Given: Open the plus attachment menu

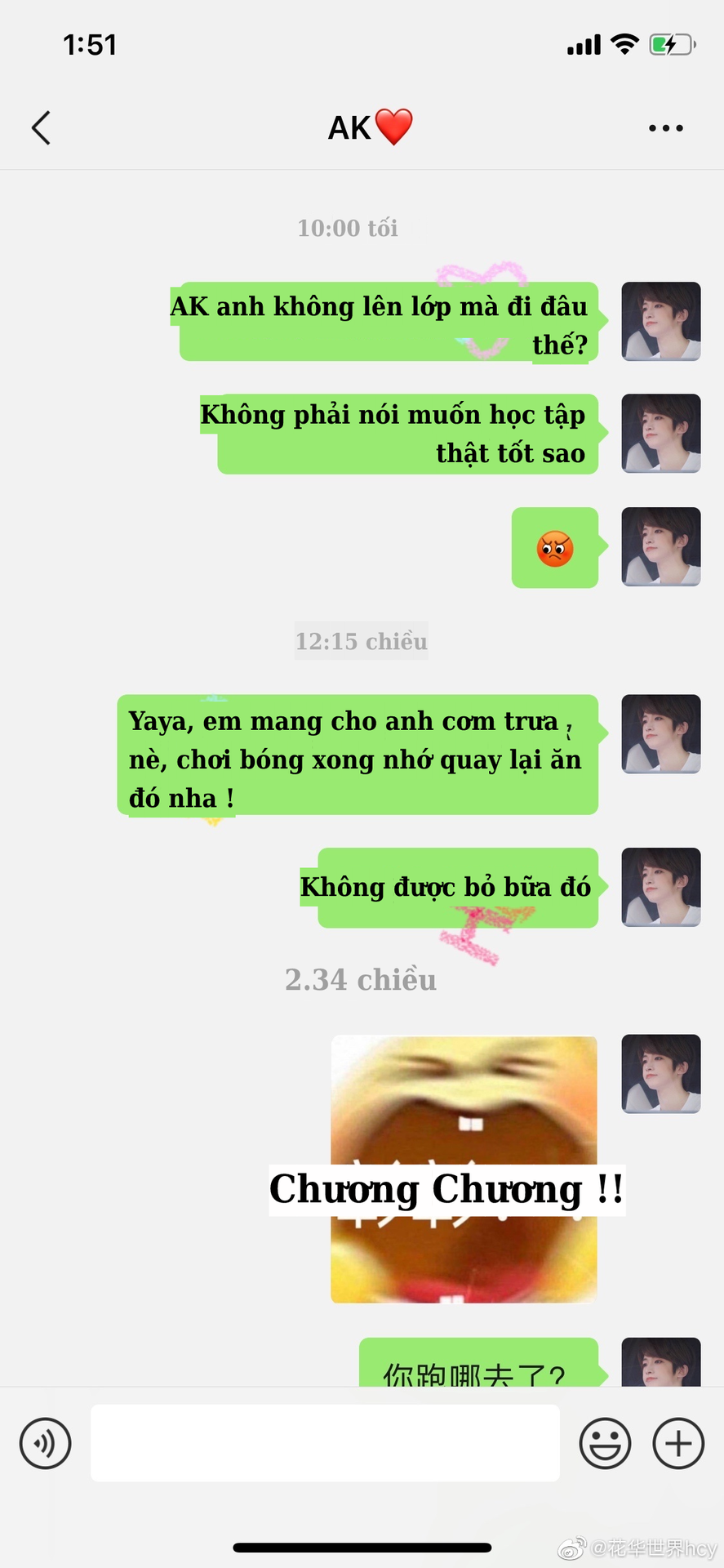Looking at the screenshot, I should coord(678,1443).
